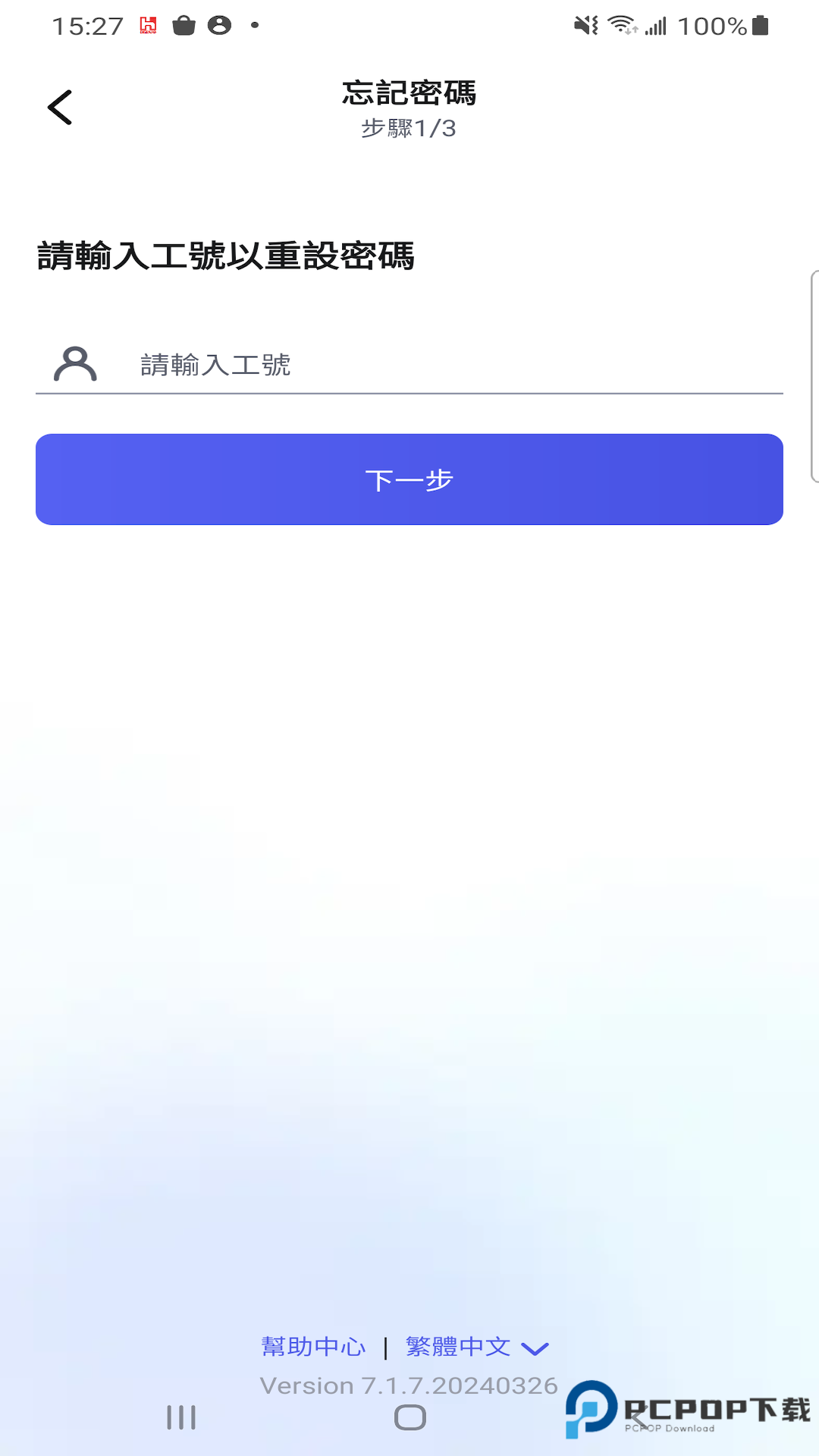Tap the back arrow to return
819x1456 pixels.
click(59, 106)
